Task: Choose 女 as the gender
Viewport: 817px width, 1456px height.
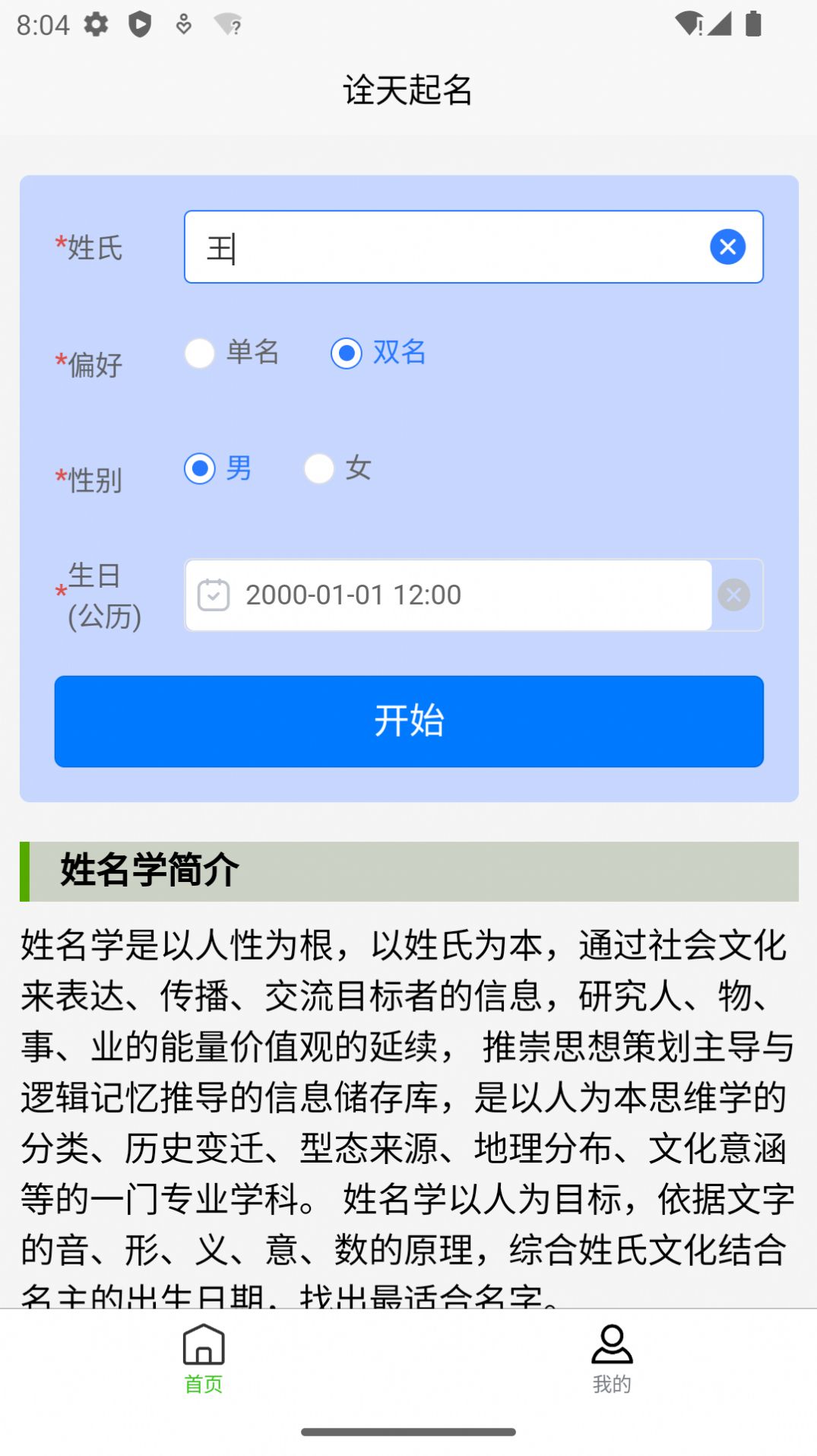Action: click(x=318, y=470)
